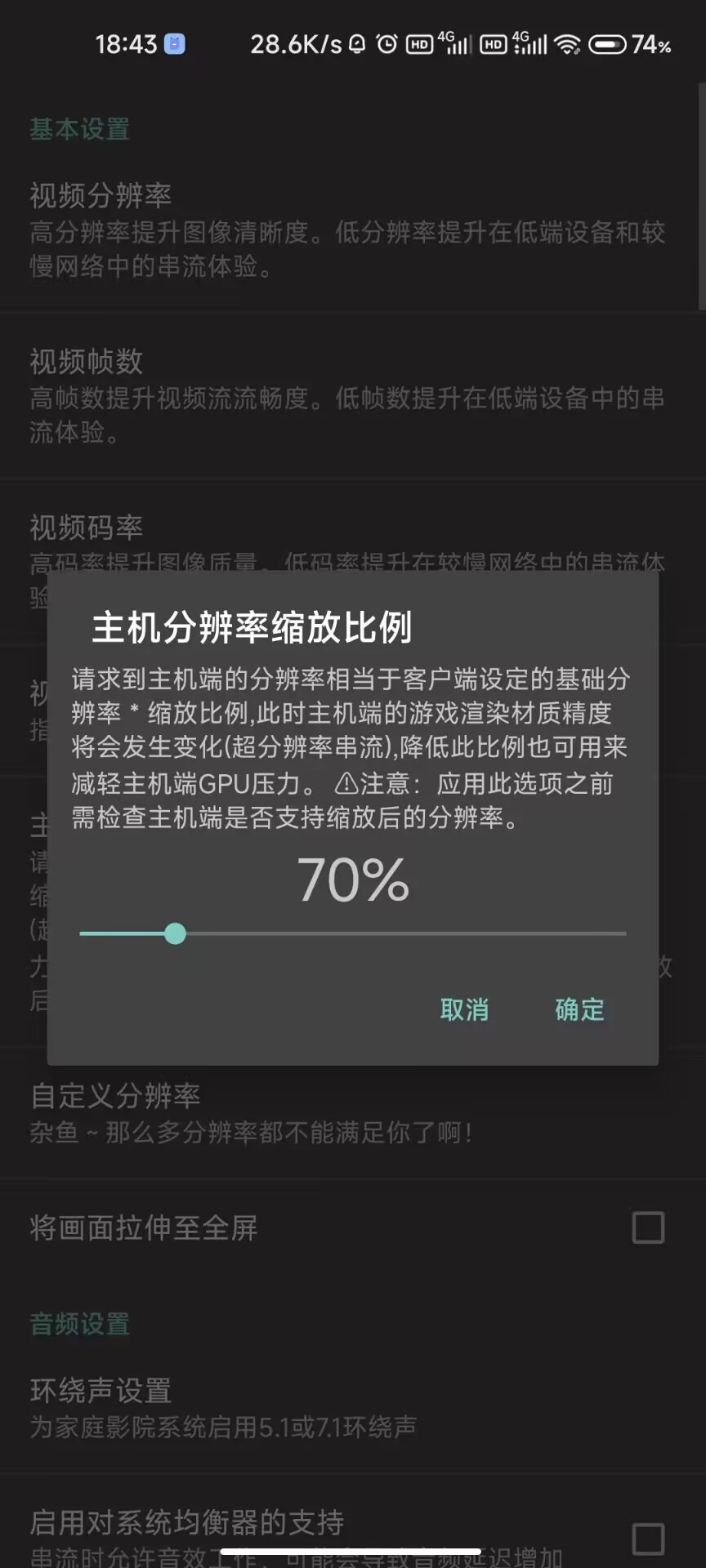This screenshot has height=1568, width=706.
Task: Tap 取消 to cancel the dialog
Action: tap(464, 1010)
